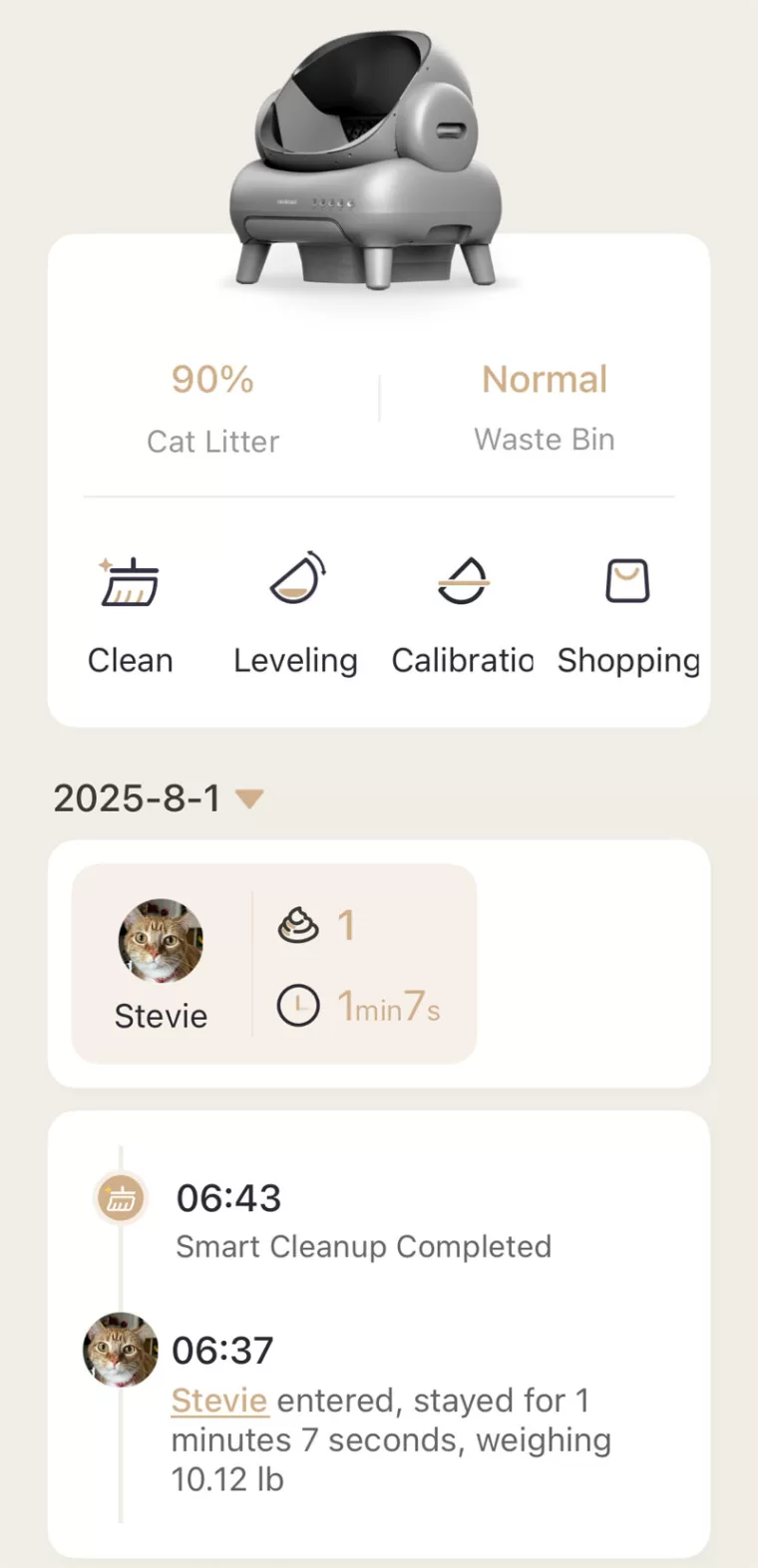Toggle the 90% Cat Litter level indicator
The image size is (758, 1568).
click(212, 379)
